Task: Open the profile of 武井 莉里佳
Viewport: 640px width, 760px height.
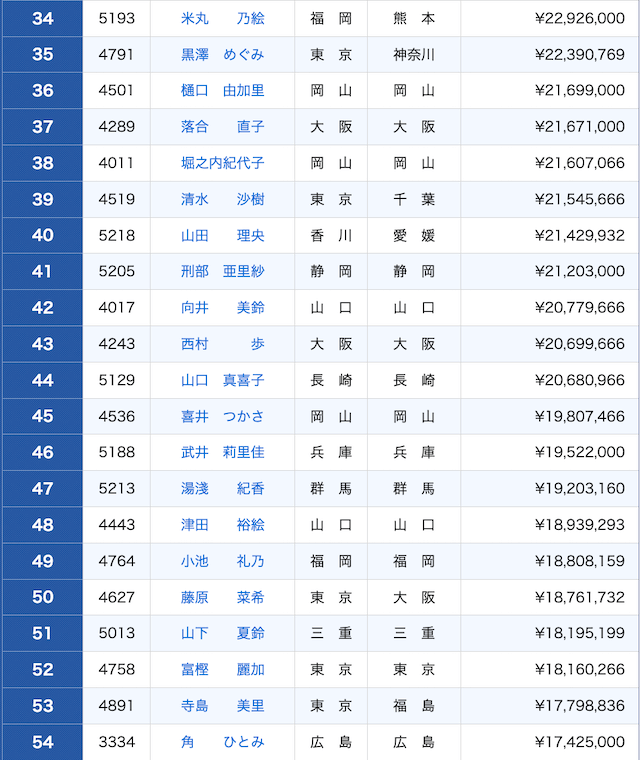Action: click(222, 452)
